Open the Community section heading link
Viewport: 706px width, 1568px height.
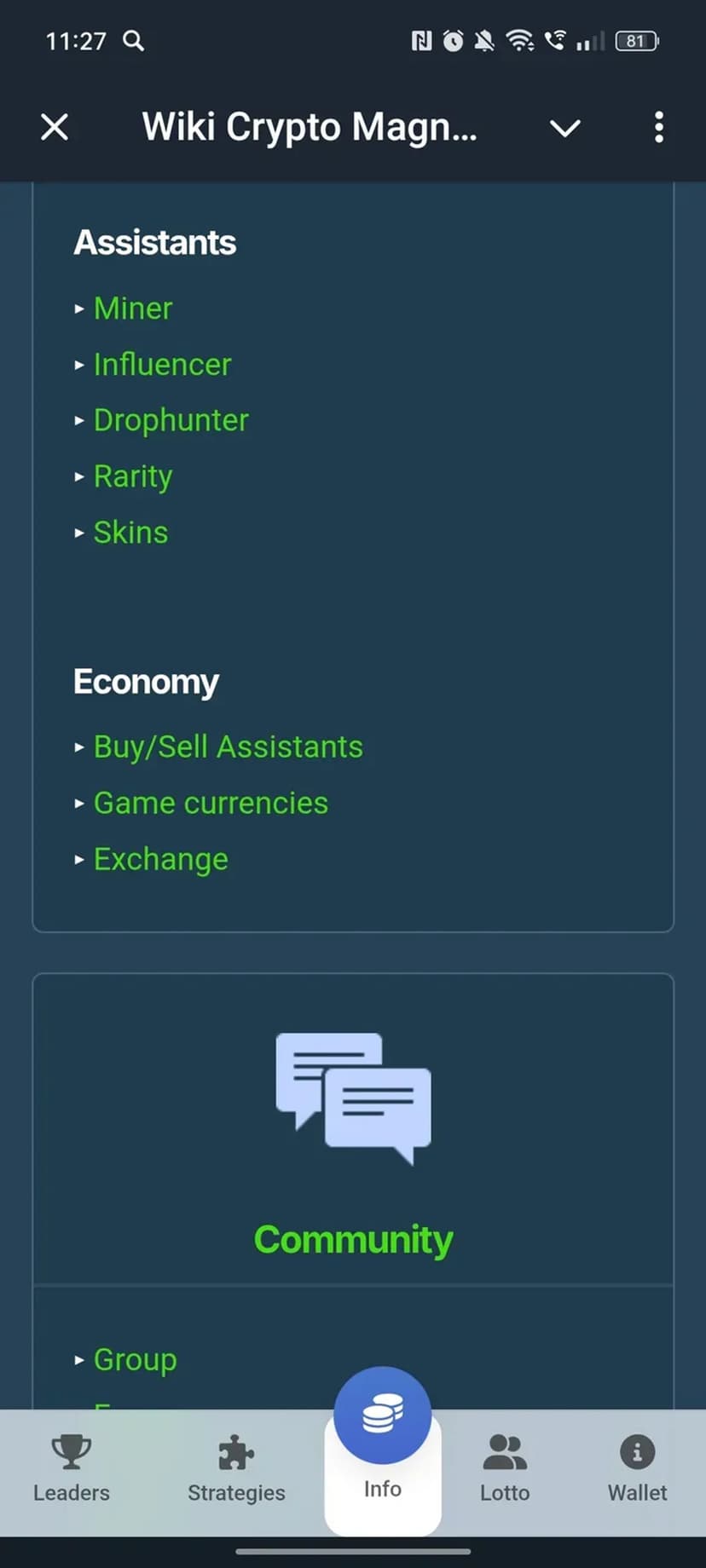353,1240
